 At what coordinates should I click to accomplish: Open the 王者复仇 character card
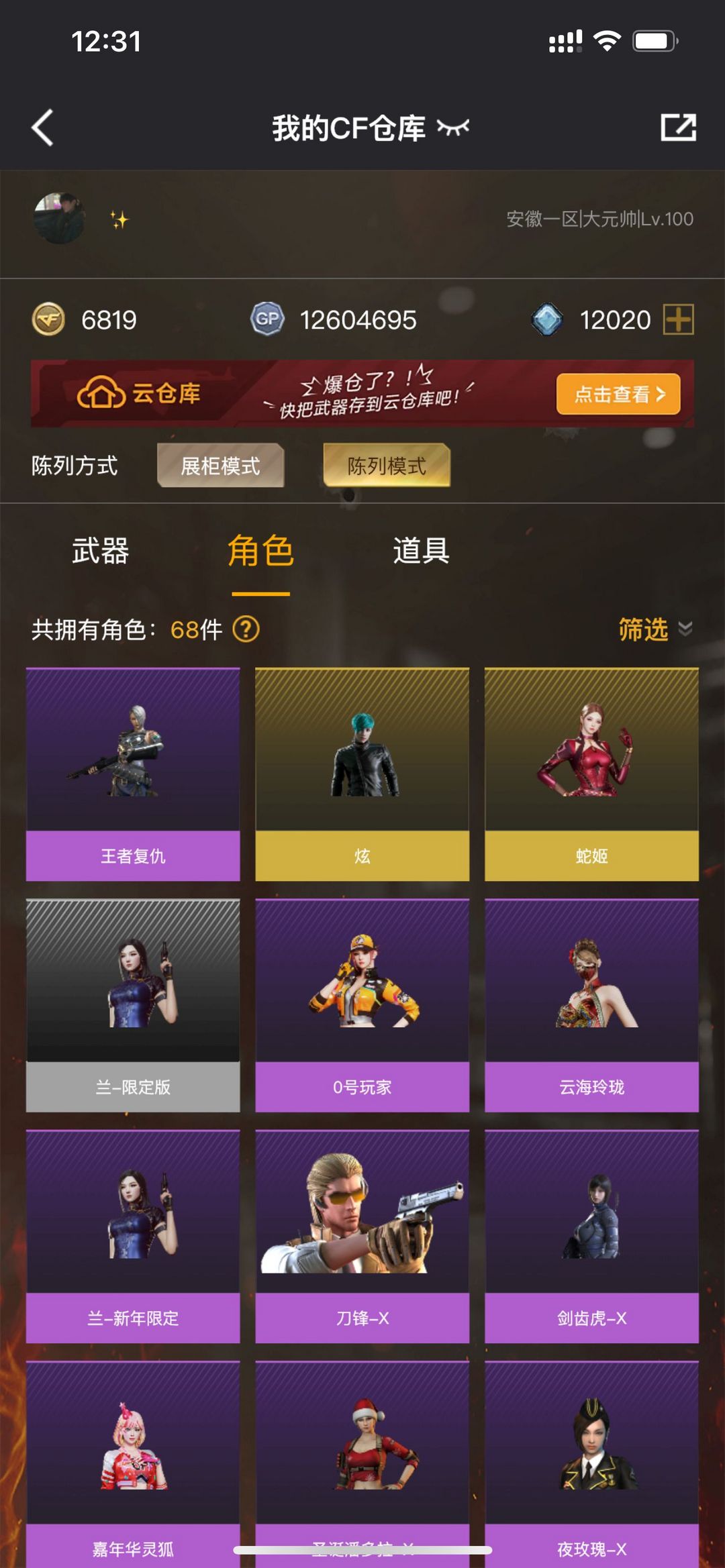click(x=133, y=774)
